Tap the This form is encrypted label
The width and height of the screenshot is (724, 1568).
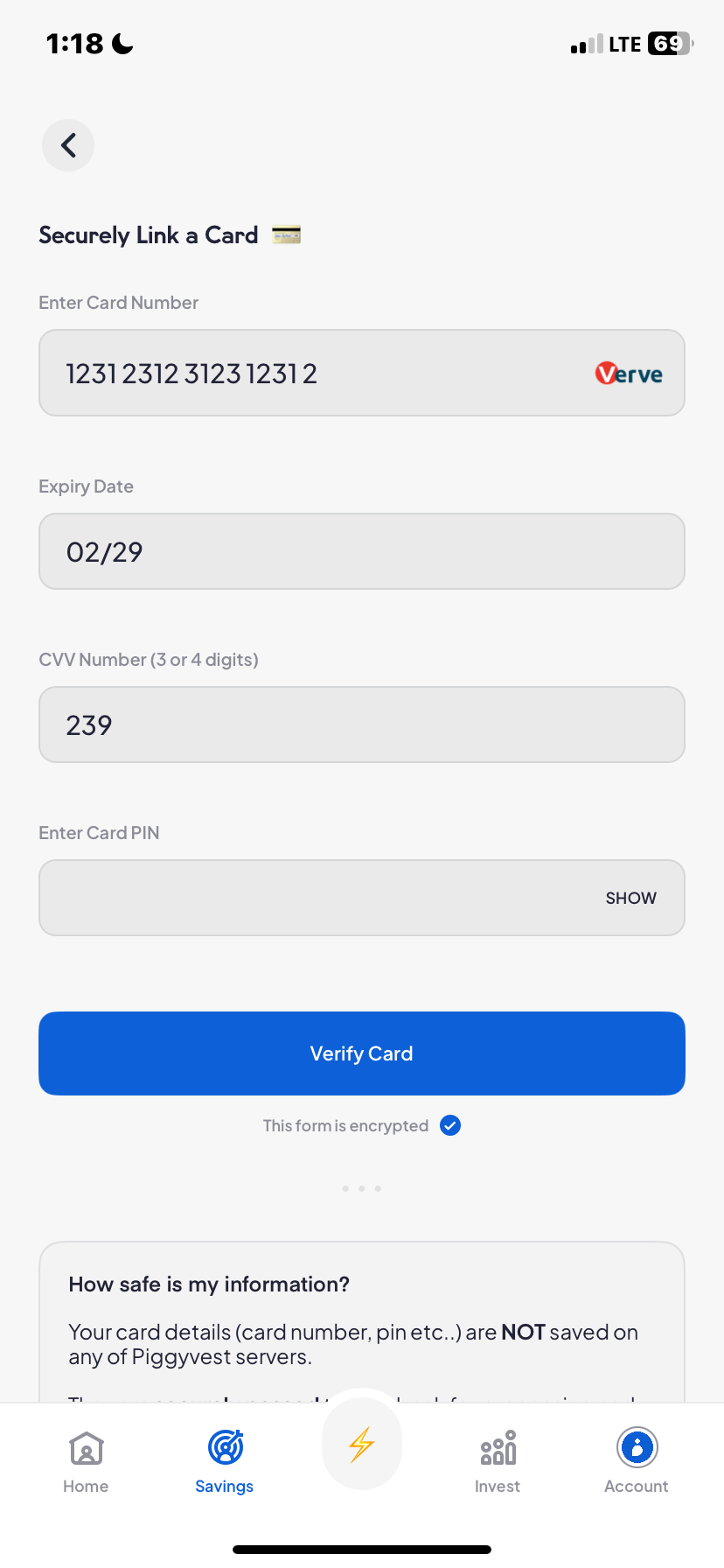345,1125
